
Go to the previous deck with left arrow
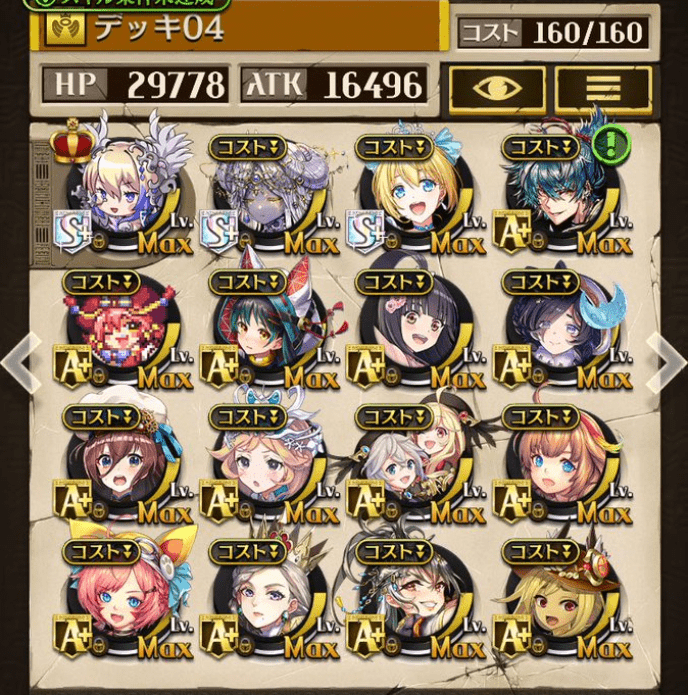(x=20, y=362)
